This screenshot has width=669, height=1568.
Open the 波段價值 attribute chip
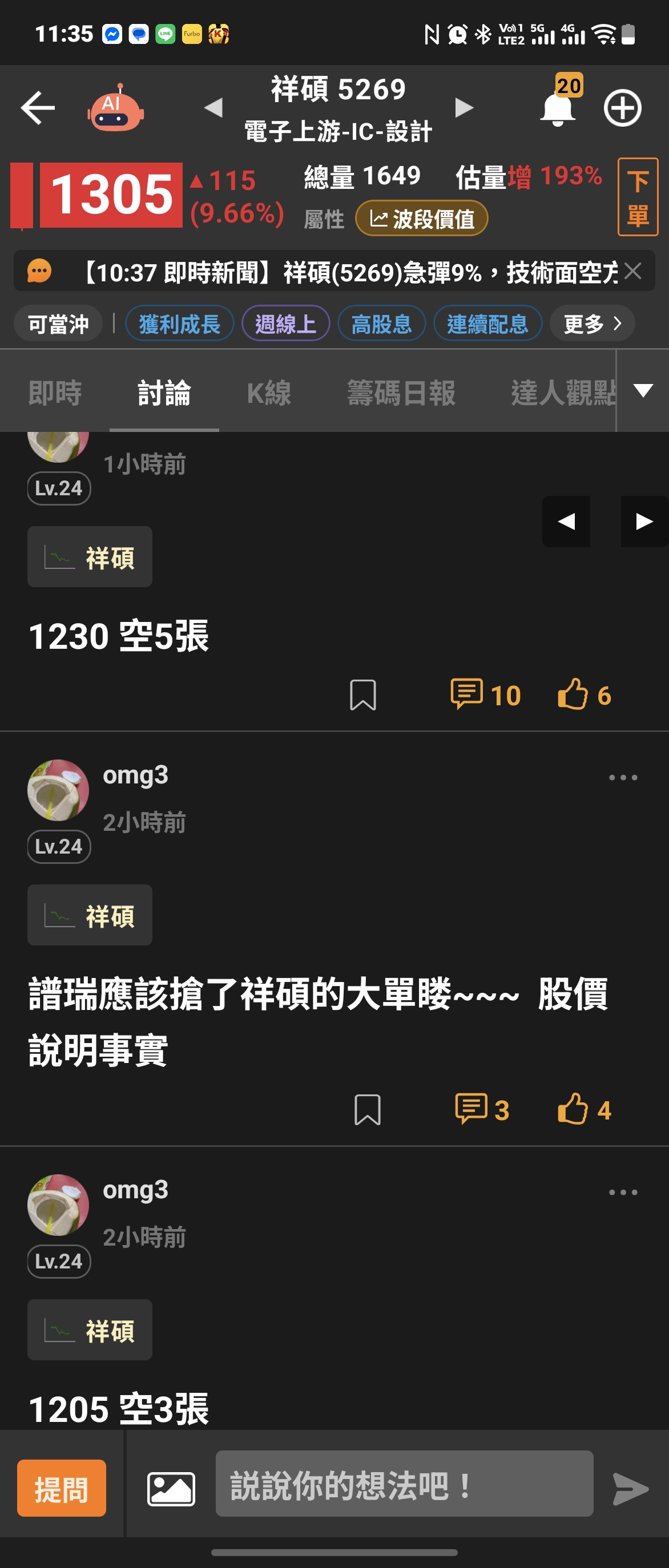[421, 219]
